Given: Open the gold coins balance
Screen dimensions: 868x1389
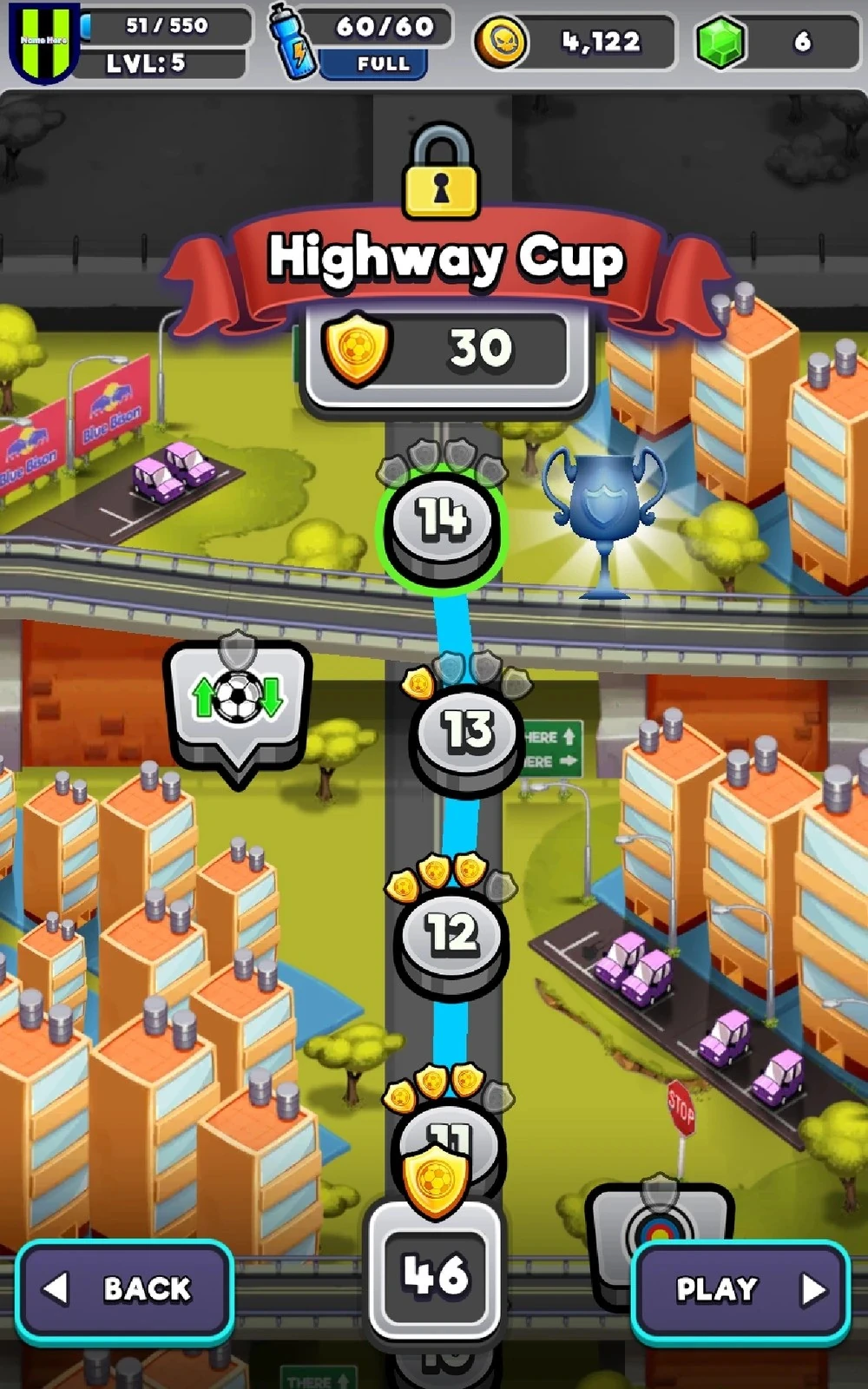Looking at the screenshot, I should [x=575, y=42].
